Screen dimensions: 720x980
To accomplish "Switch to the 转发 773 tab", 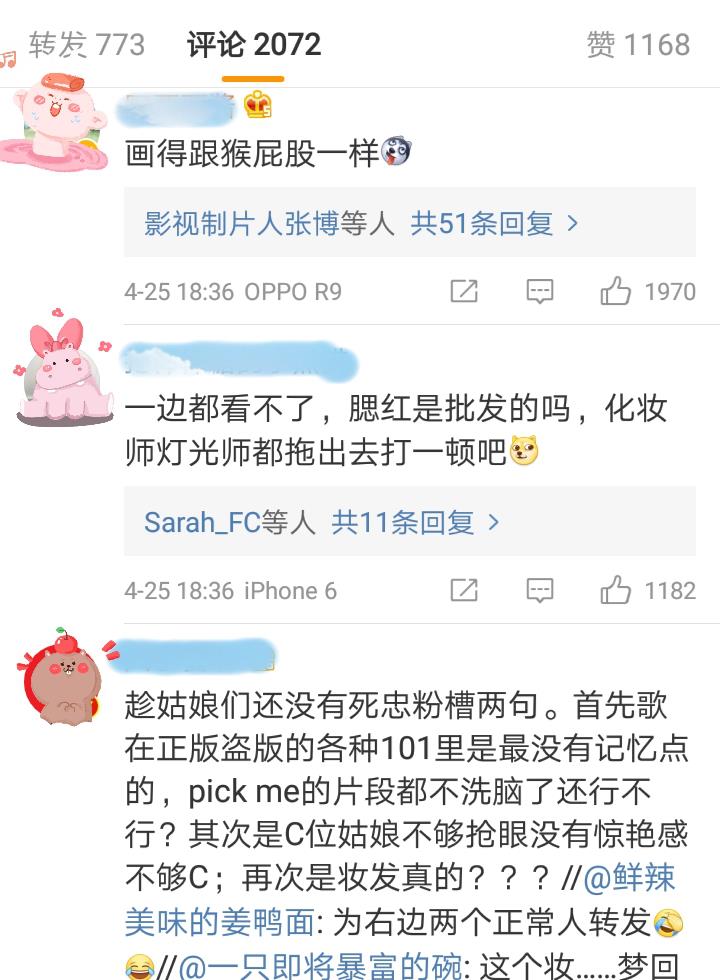I will click(x=86, y=45).
